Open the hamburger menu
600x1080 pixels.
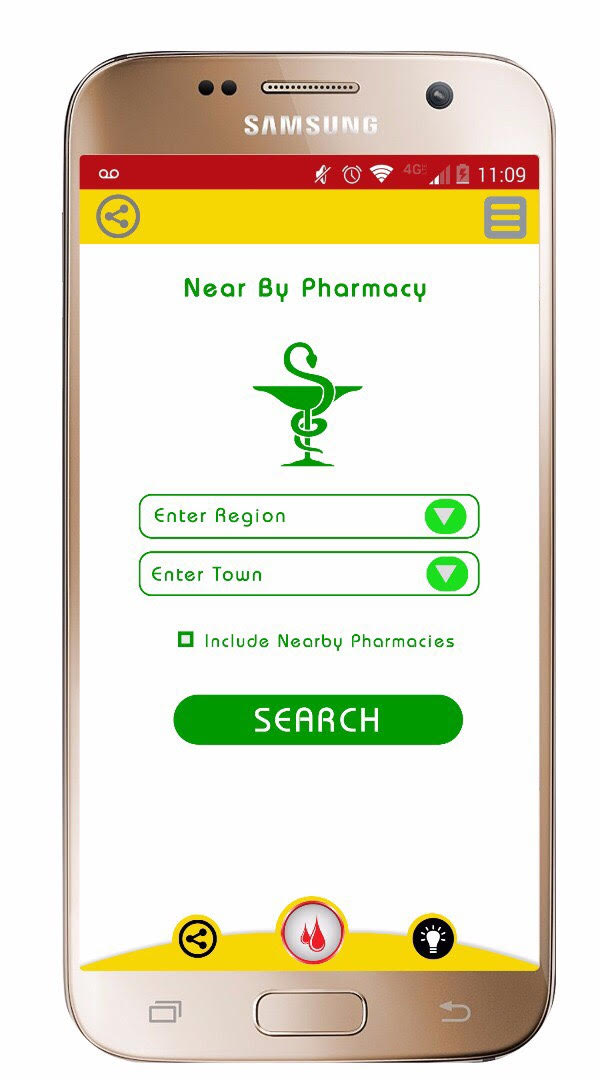click(505, 217)
